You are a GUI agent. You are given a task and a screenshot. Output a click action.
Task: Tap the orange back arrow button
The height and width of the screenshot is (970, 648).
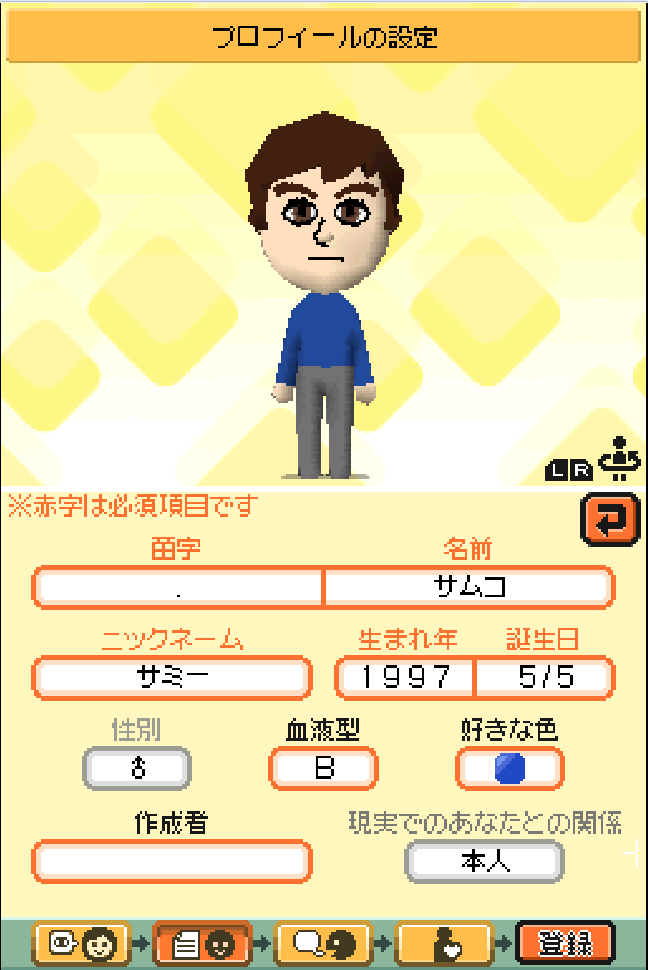[610, 519]
